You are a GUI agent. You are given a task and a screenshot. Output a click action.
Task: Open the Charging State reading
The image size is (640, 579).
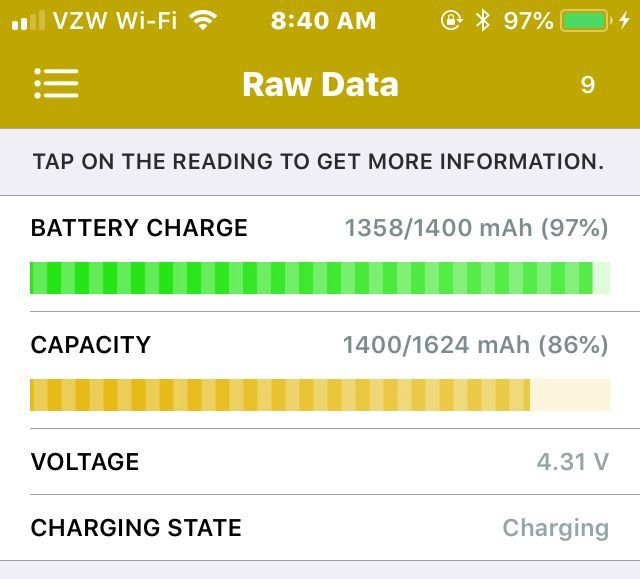pos(320,527)
